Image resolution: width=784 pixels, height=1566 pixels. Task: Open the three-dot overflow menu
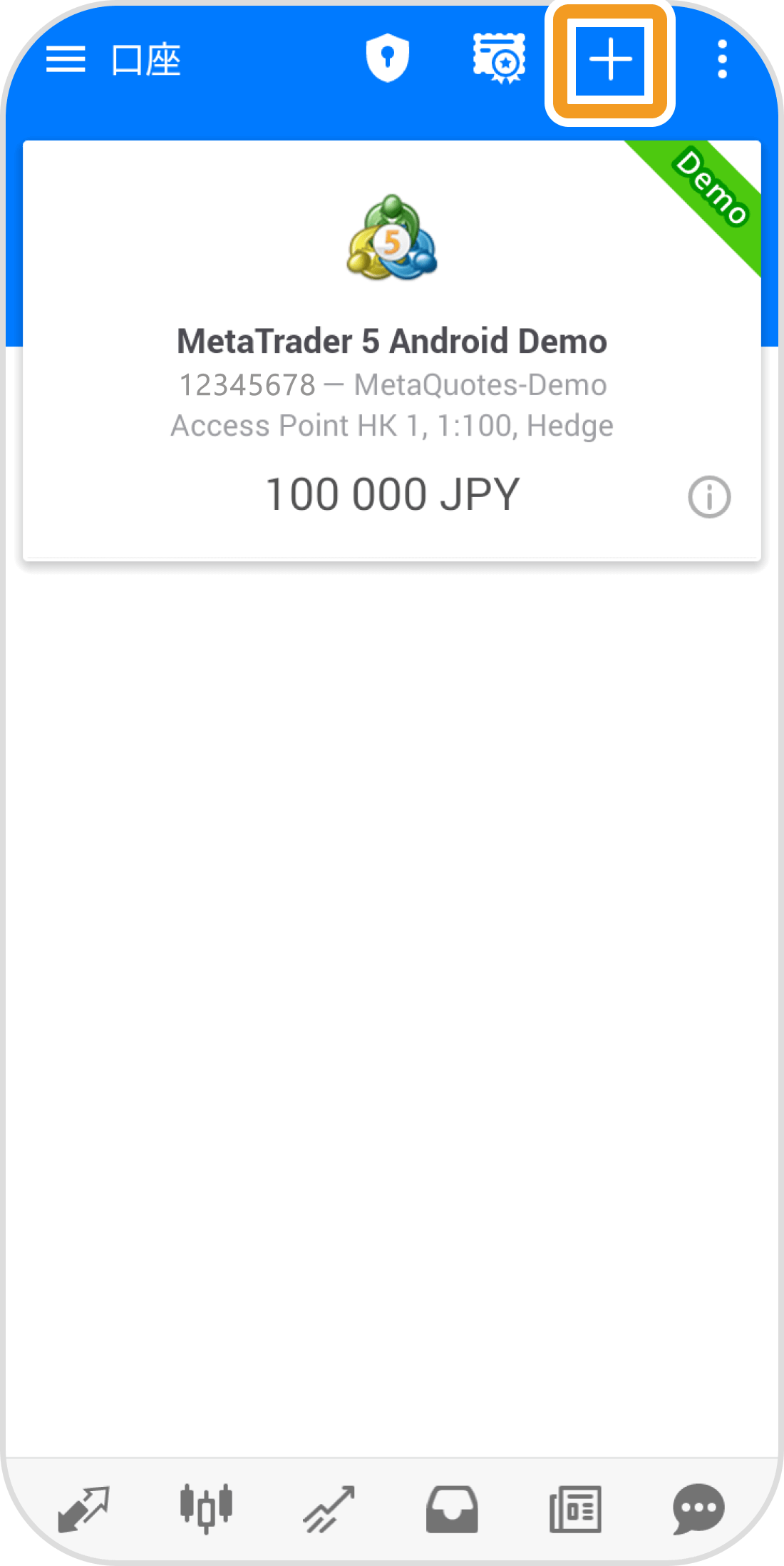(x=722, y=59)
